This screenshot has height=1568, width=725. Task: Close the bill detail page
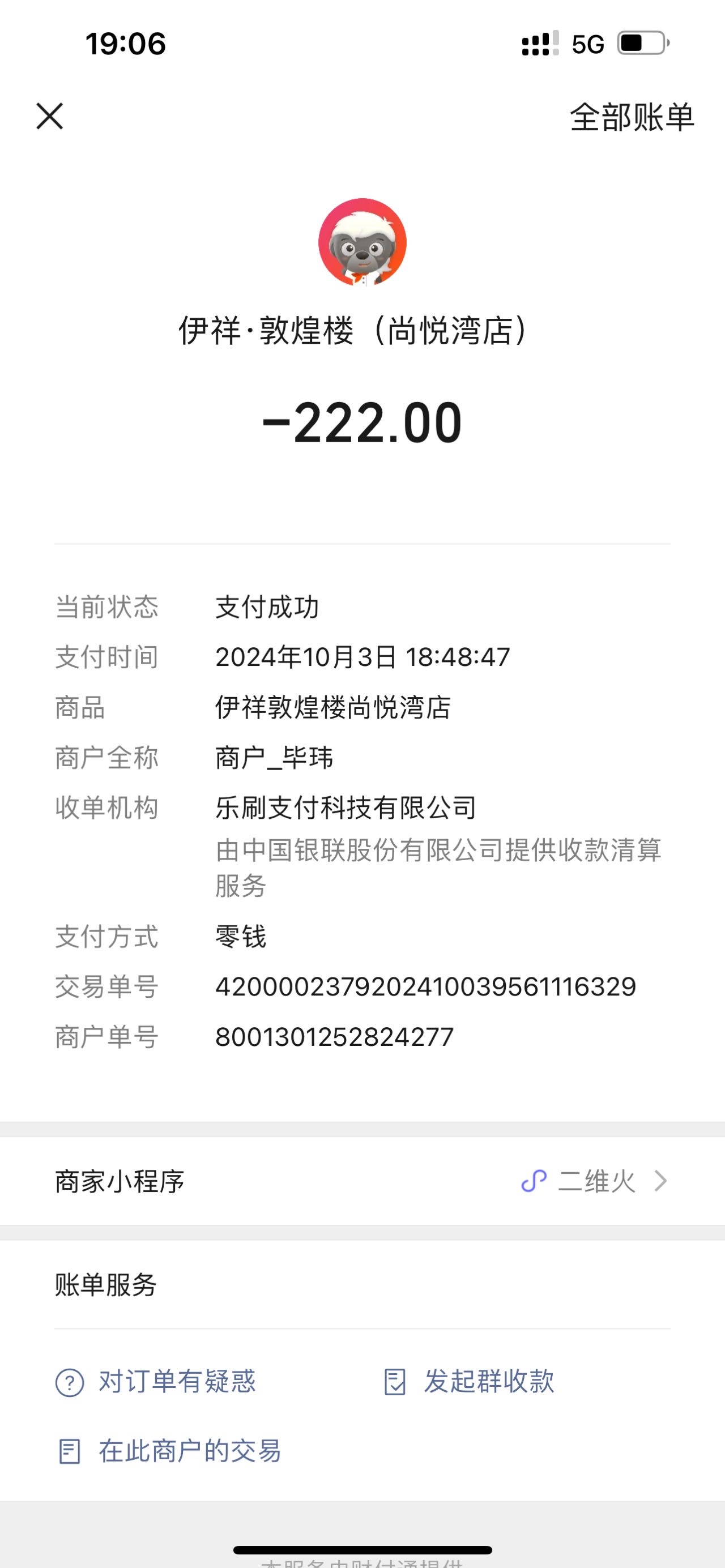[x=49, y=116]
